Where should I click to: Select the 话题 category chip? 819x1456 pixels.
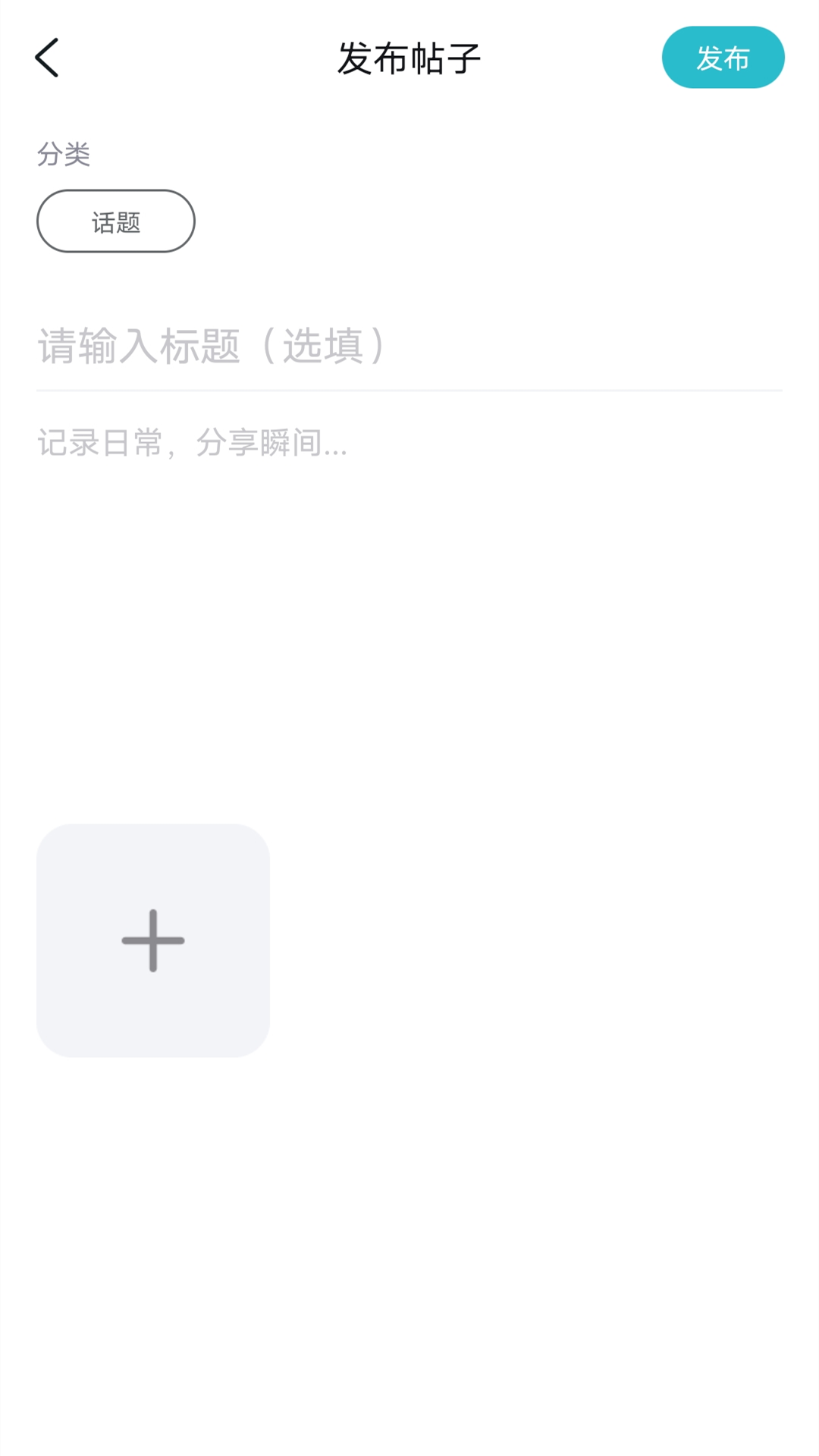(116, 221)
